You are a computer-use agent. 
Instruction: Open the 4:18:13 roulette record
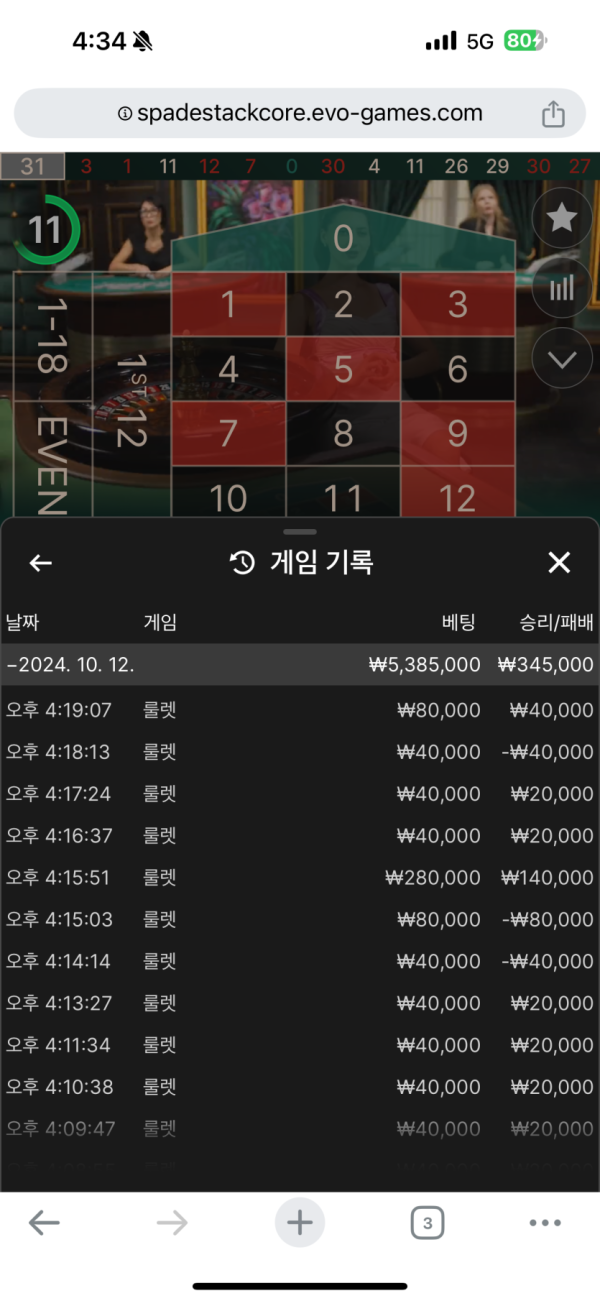[x=300, y=752]
